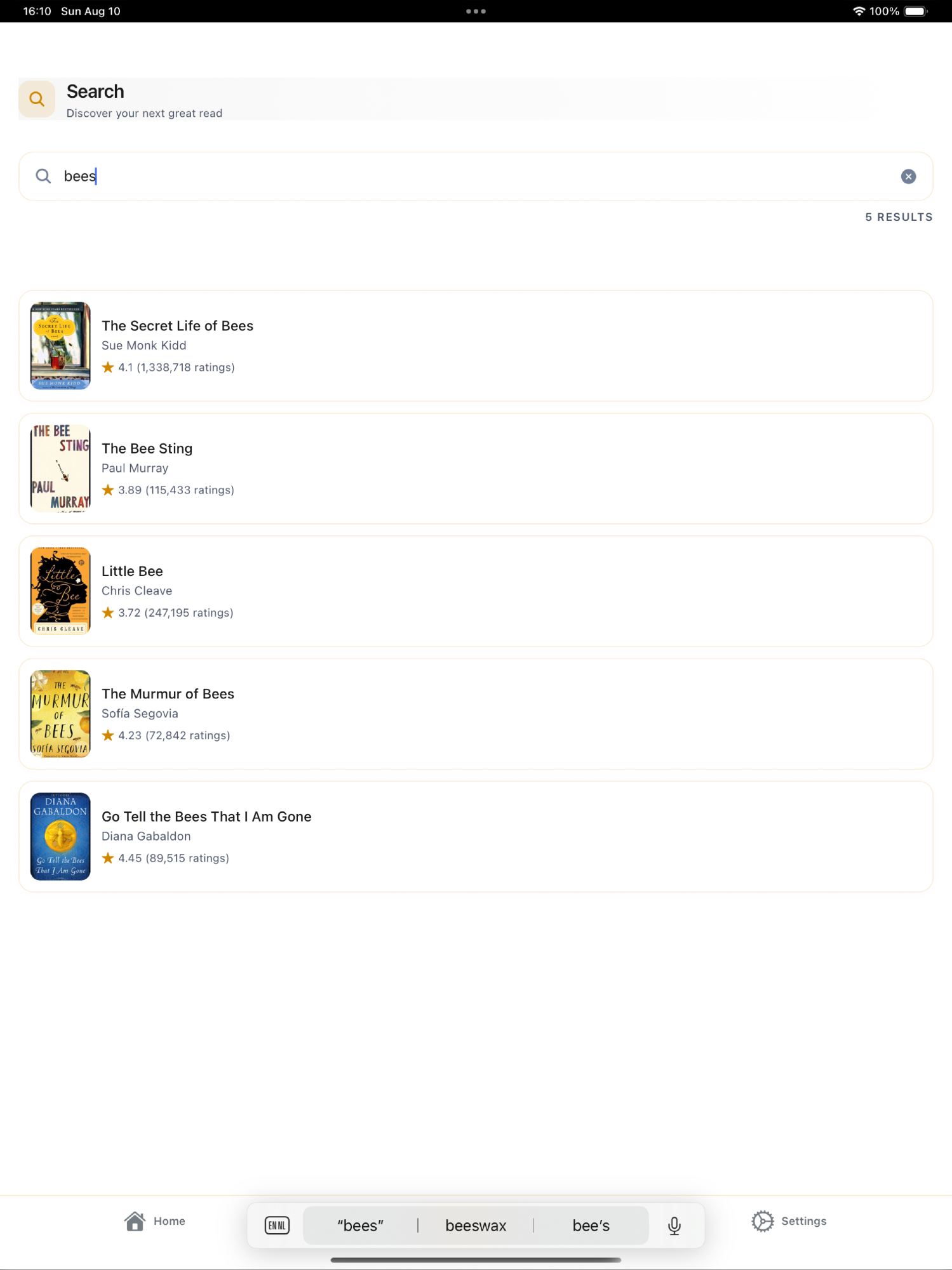Image resolution: width=952 pixels, height=1270 pixels.
Task: Switch to the Home tab
Action: click(x=155, y=1221)
